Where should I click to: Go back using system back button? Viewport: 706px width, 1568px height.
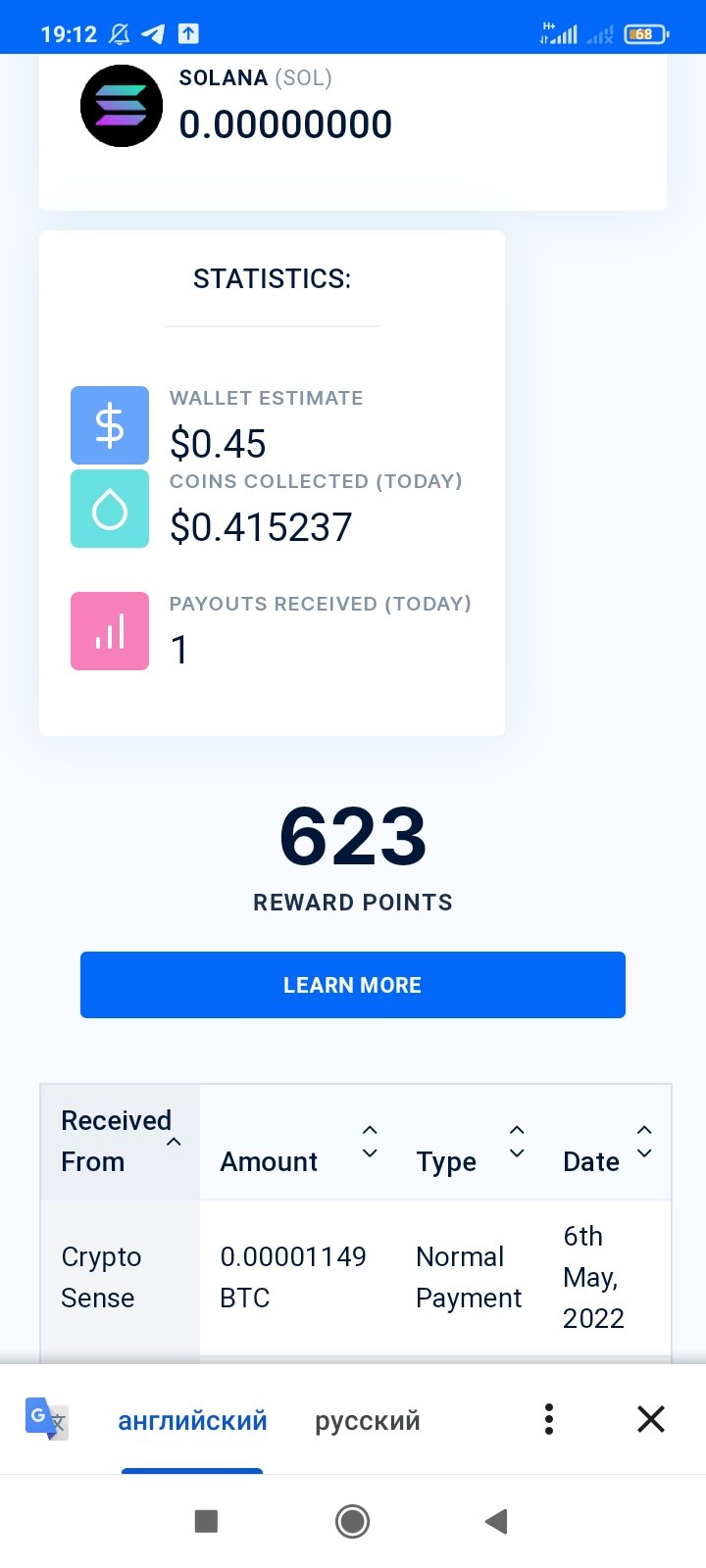496,1521
